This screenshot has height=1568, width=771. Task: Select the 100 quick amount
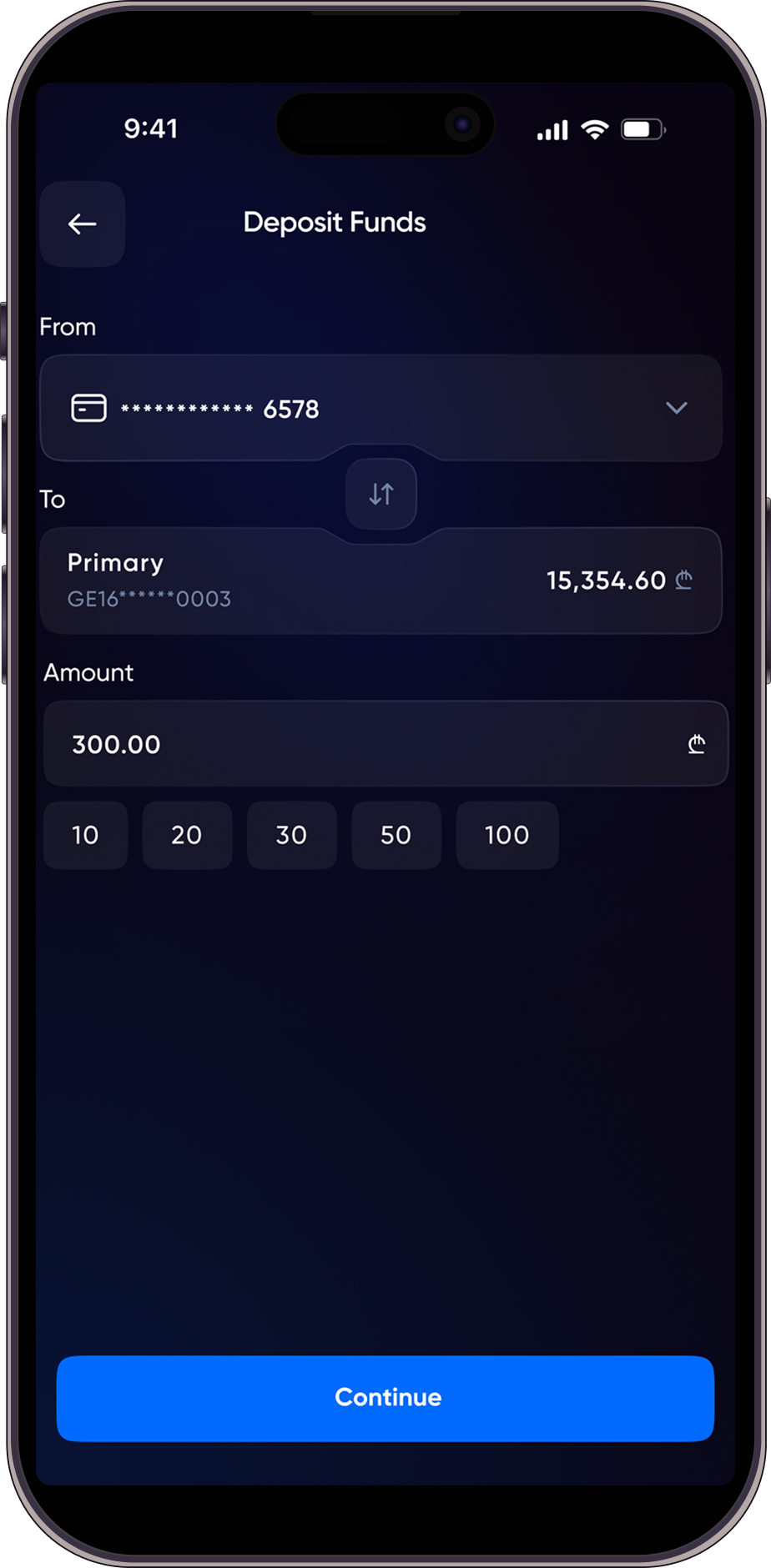pyautogui.click(x=506, y=835)
